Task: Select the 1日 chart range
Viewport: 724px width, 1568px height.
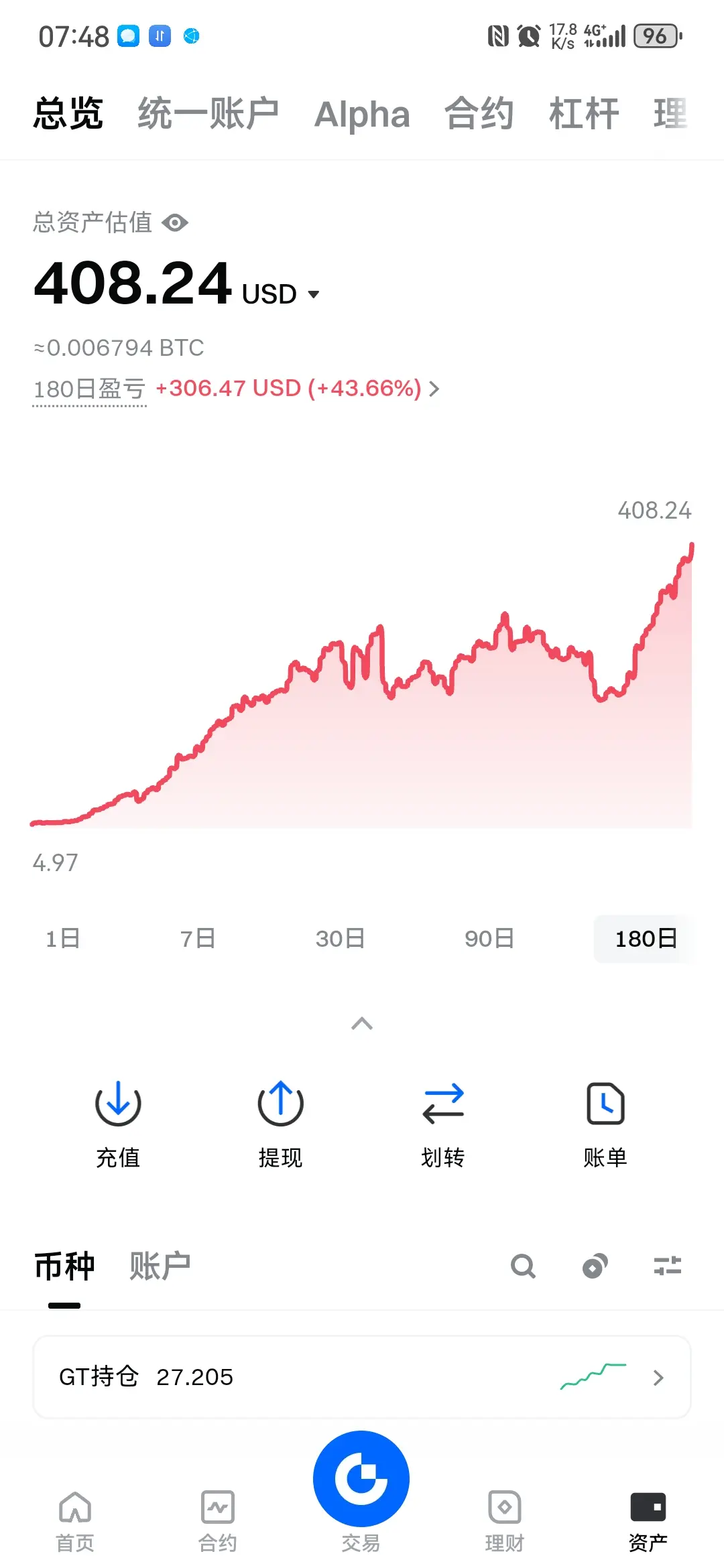Action: click(63, 939)
